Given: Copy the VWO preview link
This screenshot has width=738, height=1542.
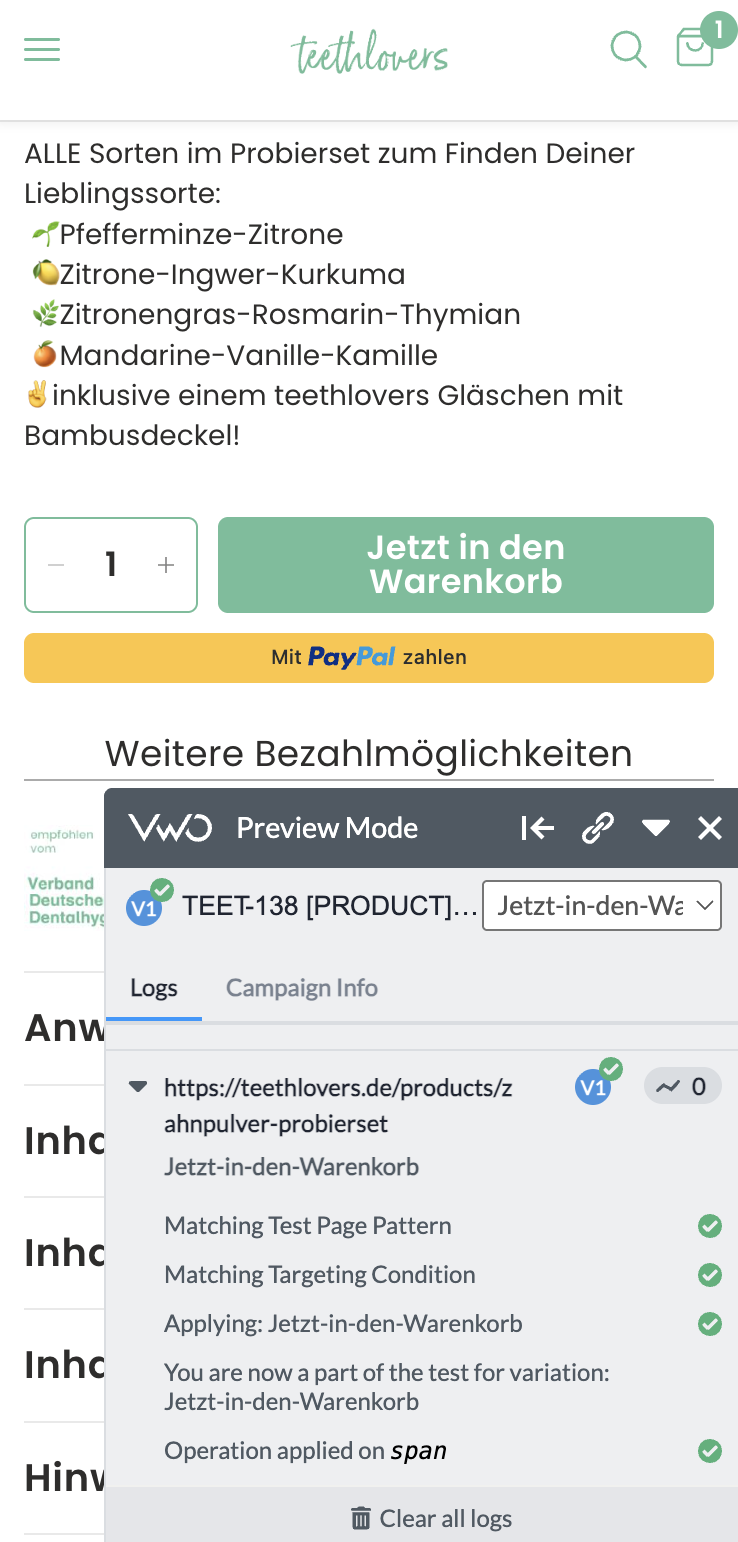Looking at the screenshot, I should (x=597, y=828).
